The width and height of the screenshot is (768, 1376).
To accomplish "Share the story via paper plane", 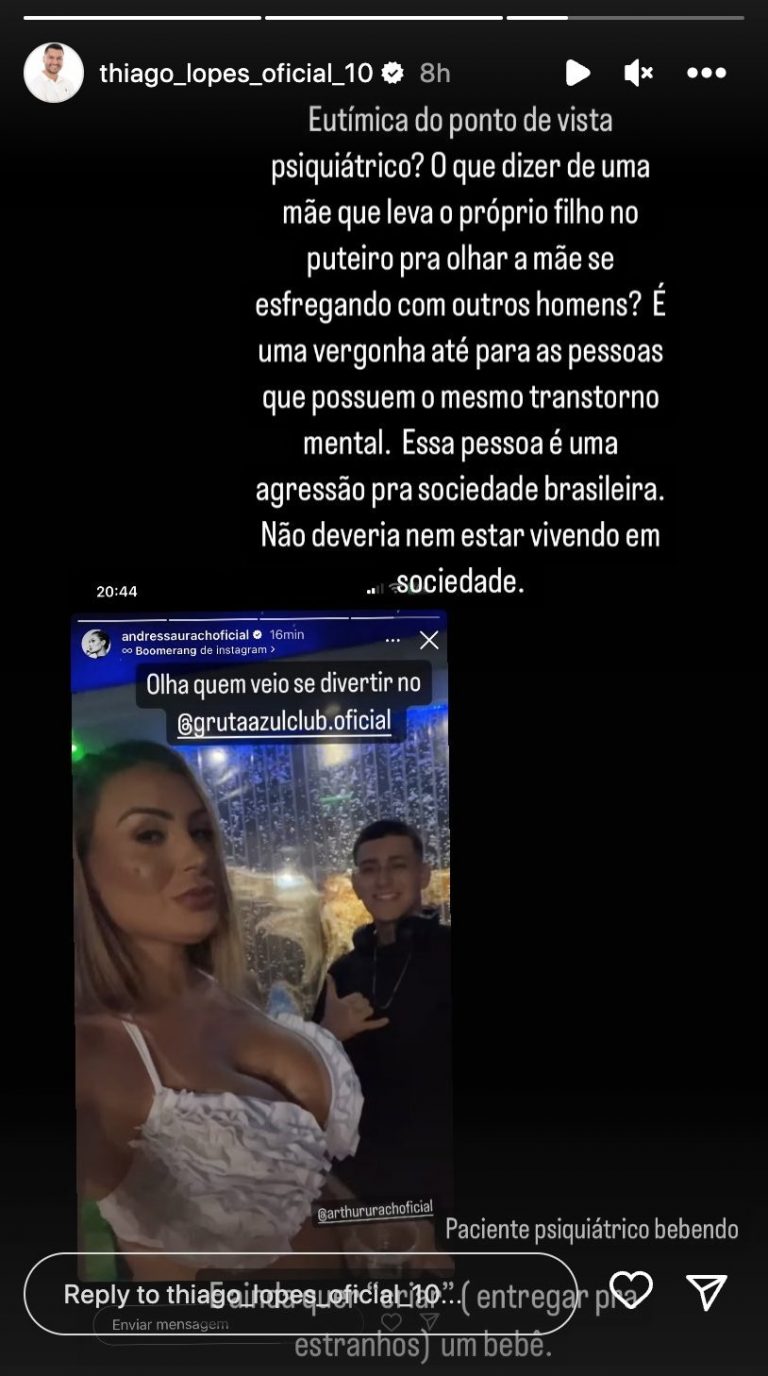I will coord(707,1292).
